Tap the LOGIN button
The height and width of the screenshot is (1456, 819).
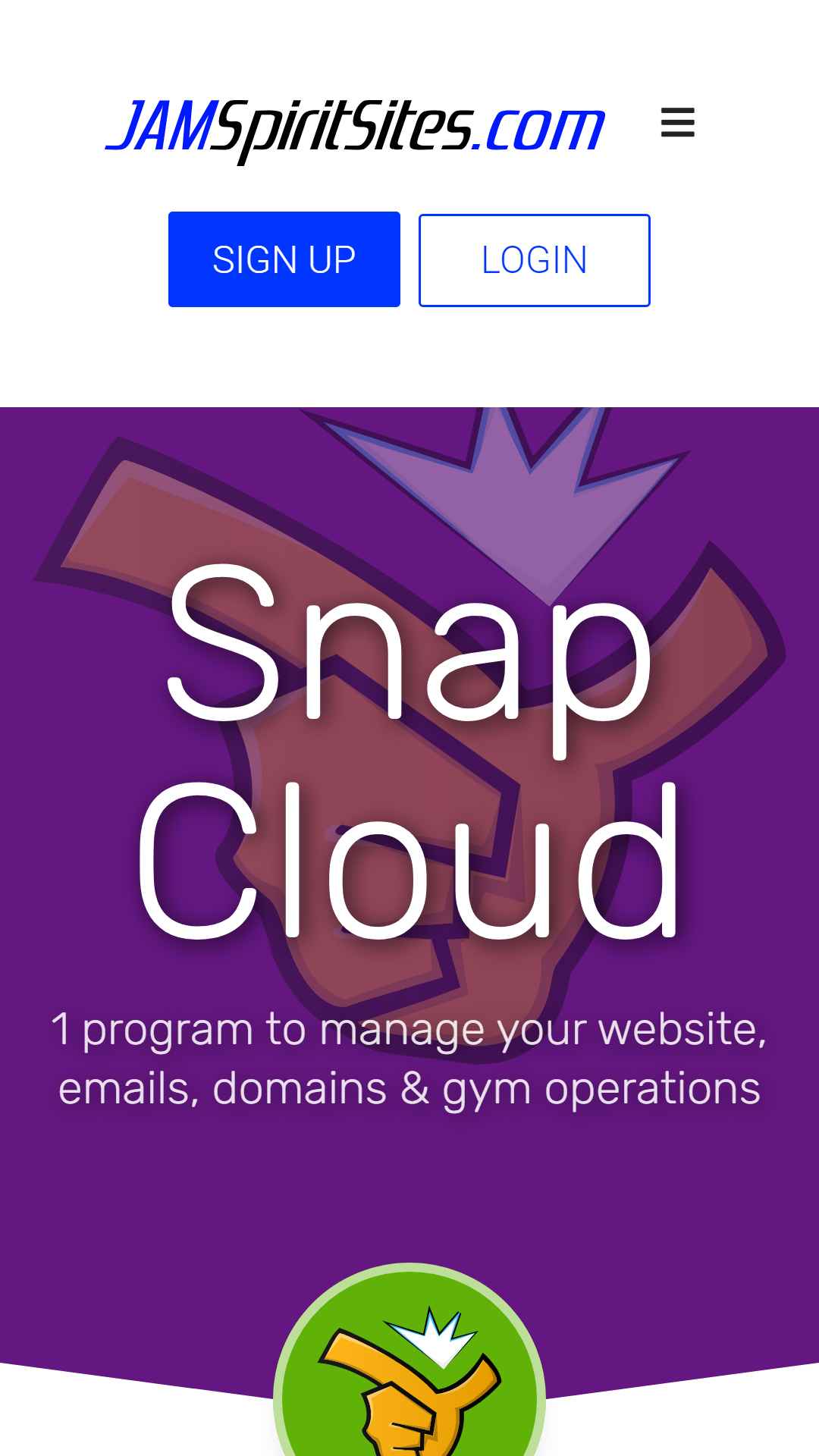534,260
